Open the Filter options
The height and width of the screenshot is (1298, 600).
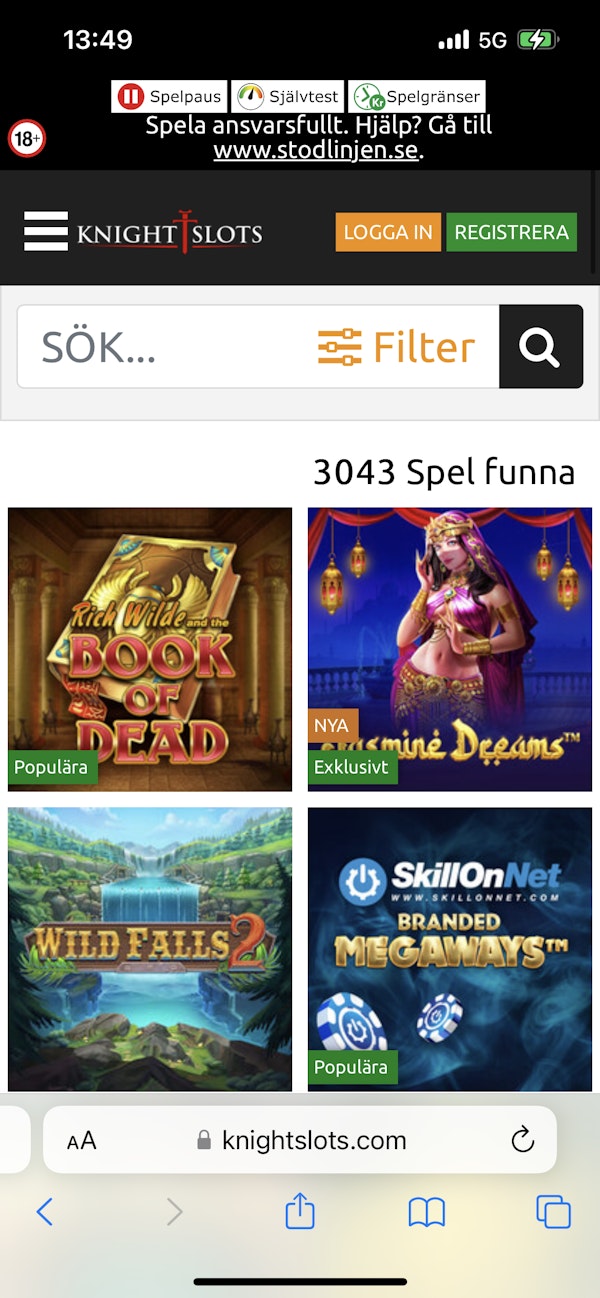[x=397, y=347]
